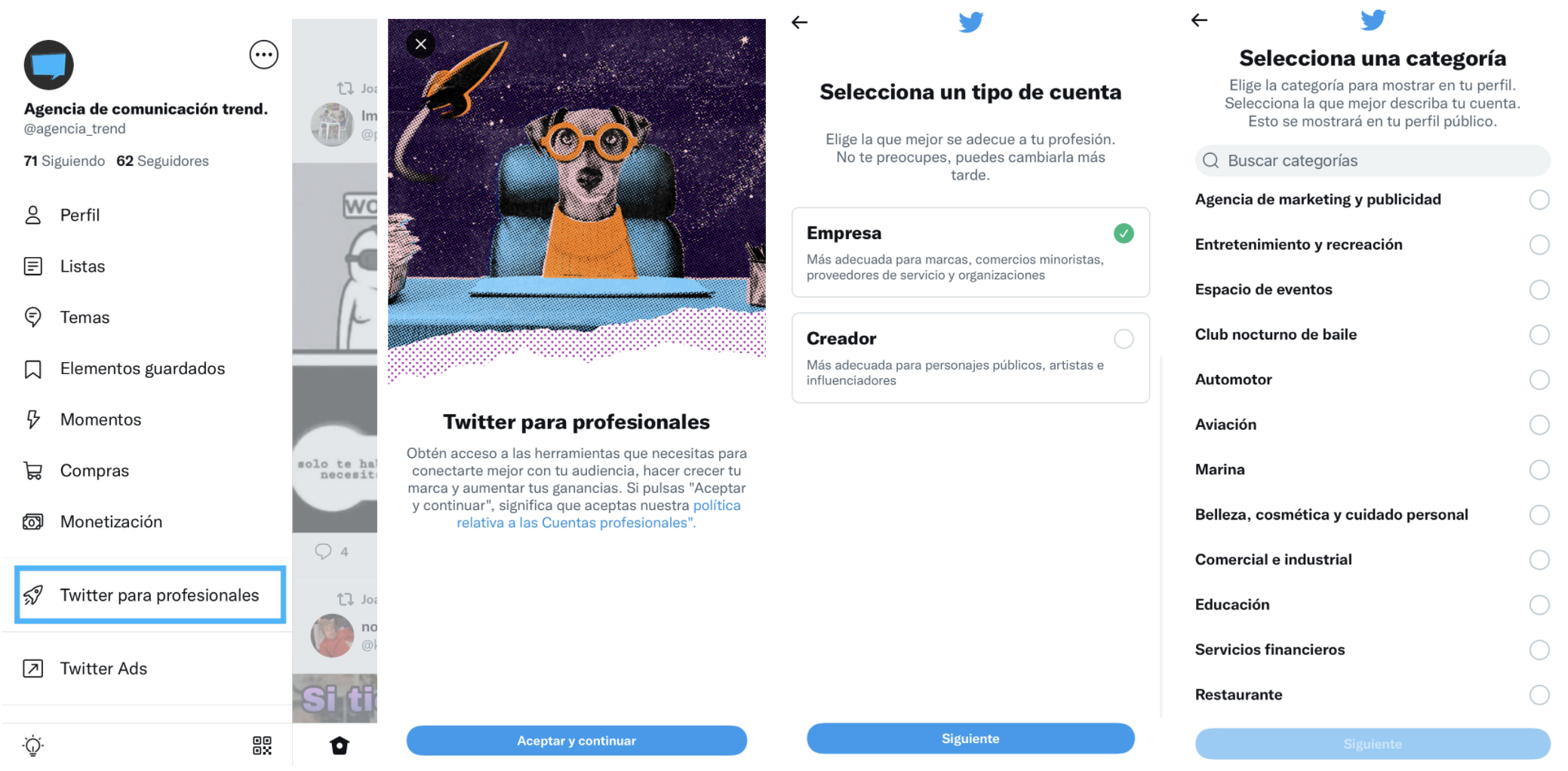Open the Compras menu item
The image size is (1568, 771).
94,471
